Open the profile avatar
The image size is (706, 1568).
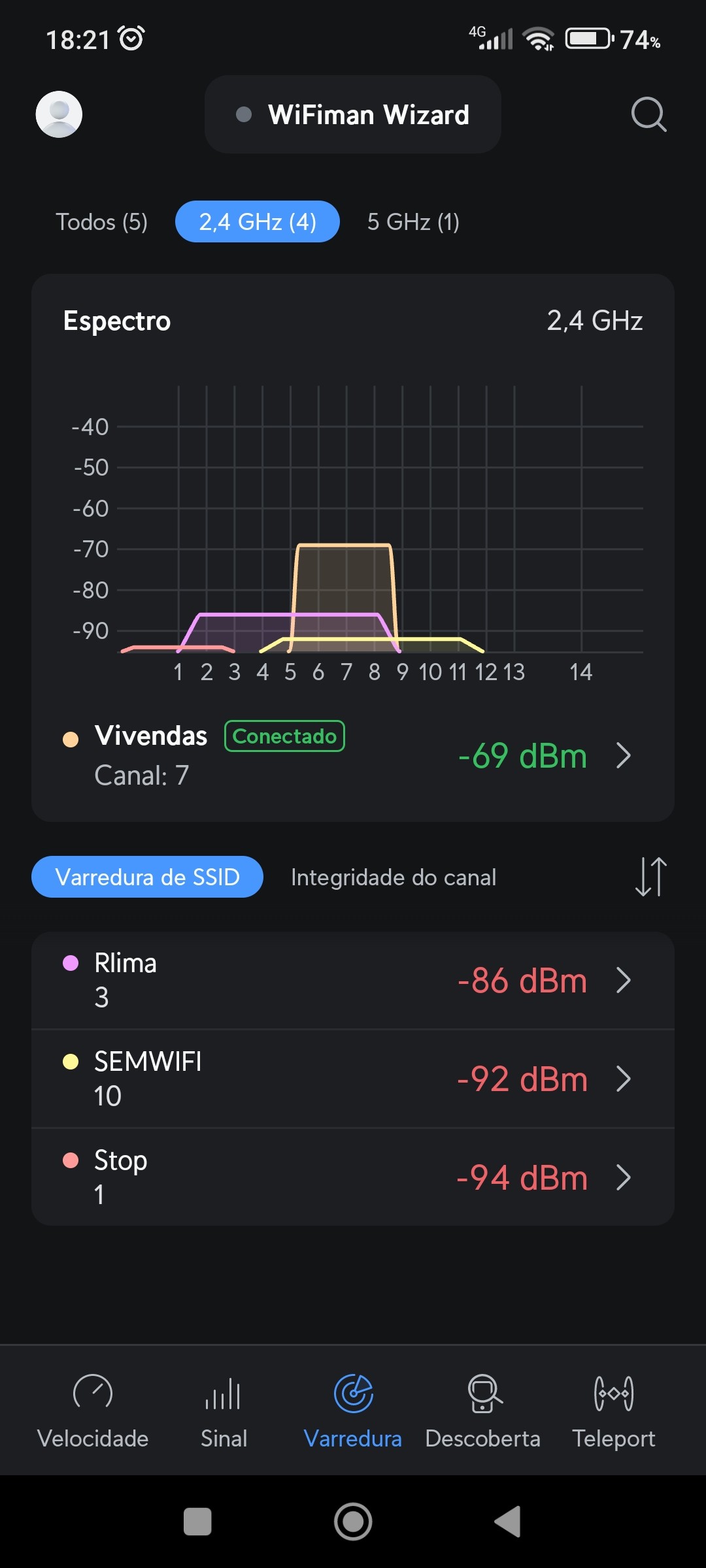59,114
